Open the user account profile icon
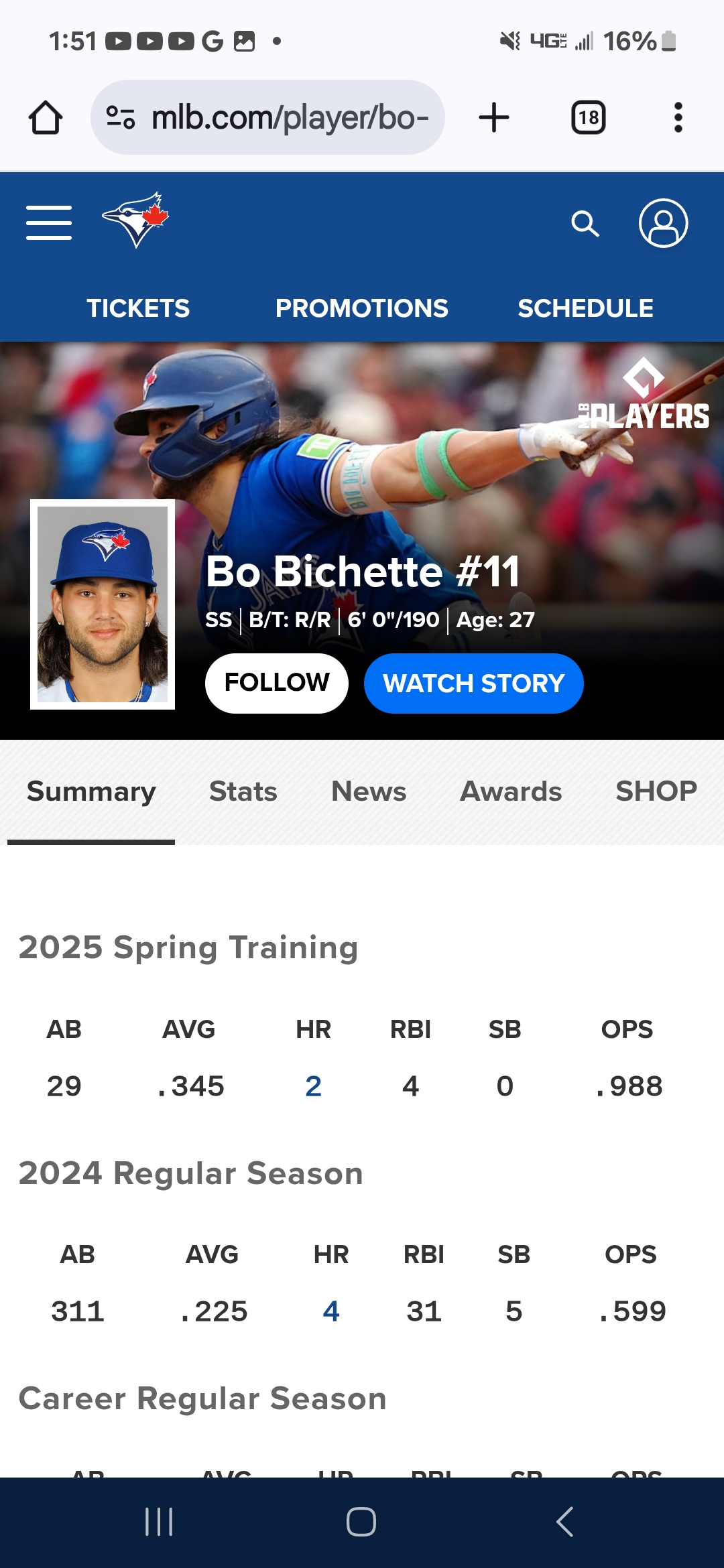This screenshot has width=724, height=1568. (663, 223)
